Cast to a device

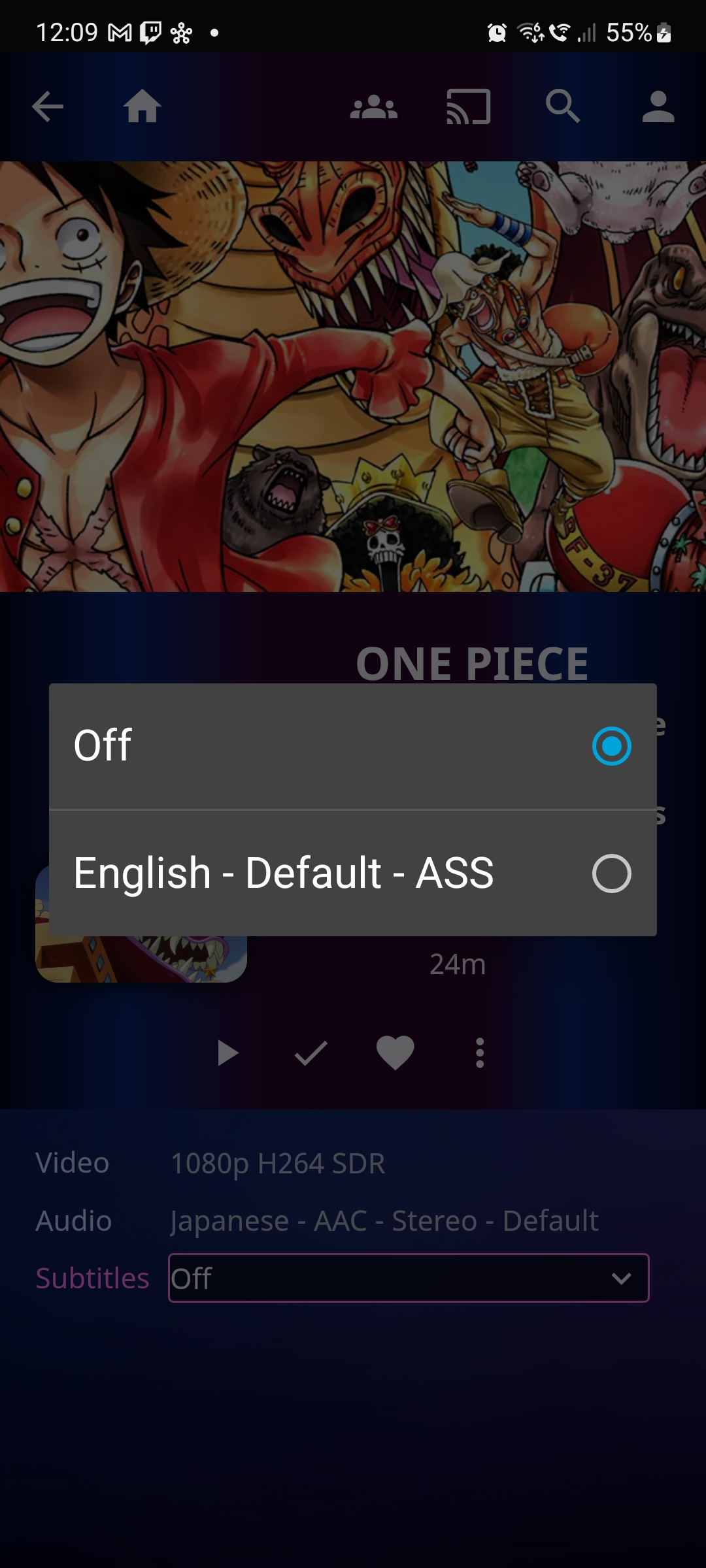[468, 106]
